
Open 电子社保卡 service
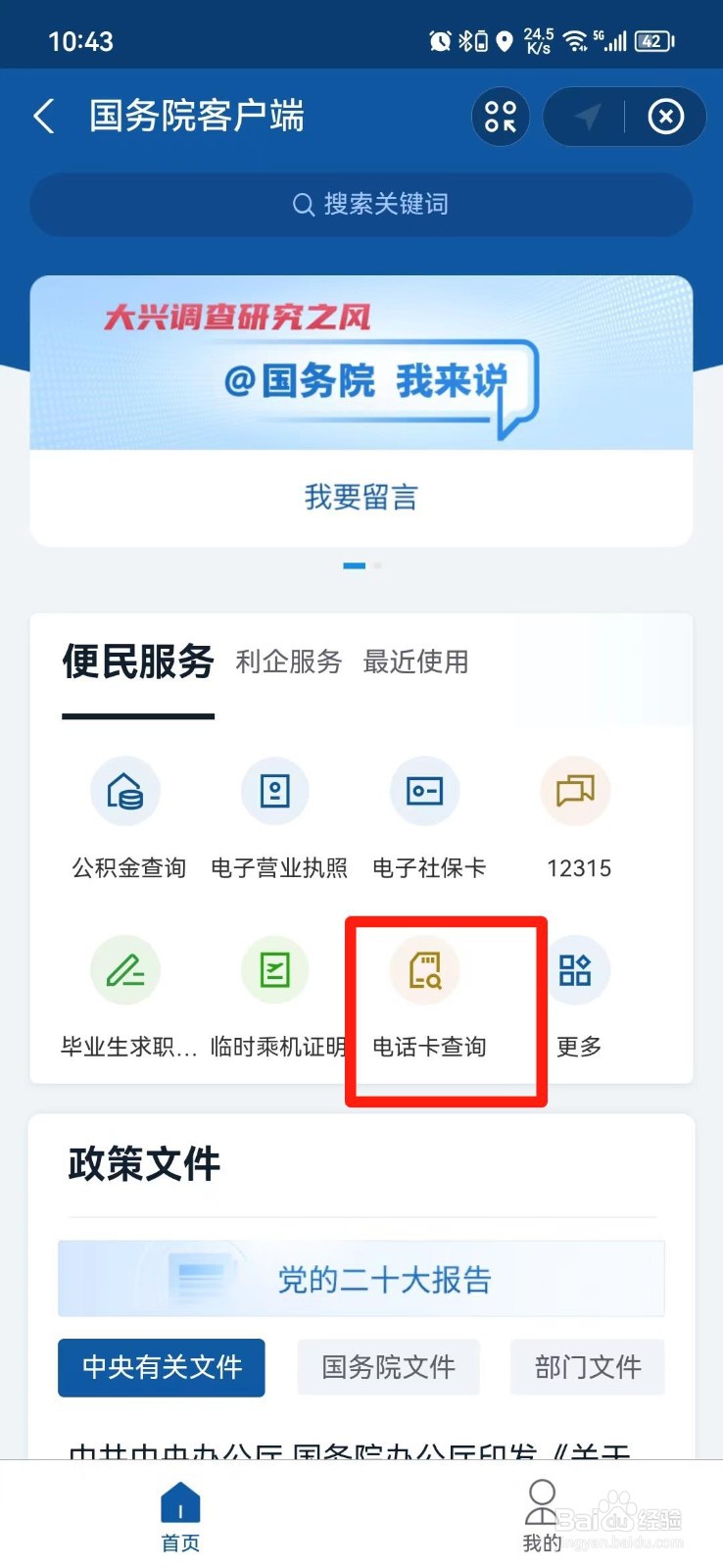point(424,792)
